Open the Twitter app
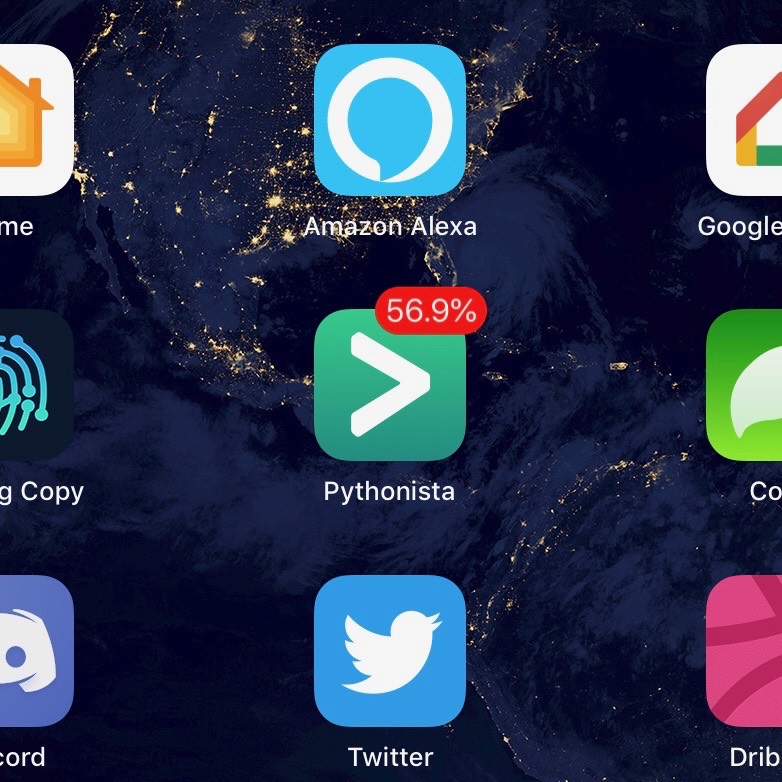This screenshot has height=782, width=782. pos(390,651)
